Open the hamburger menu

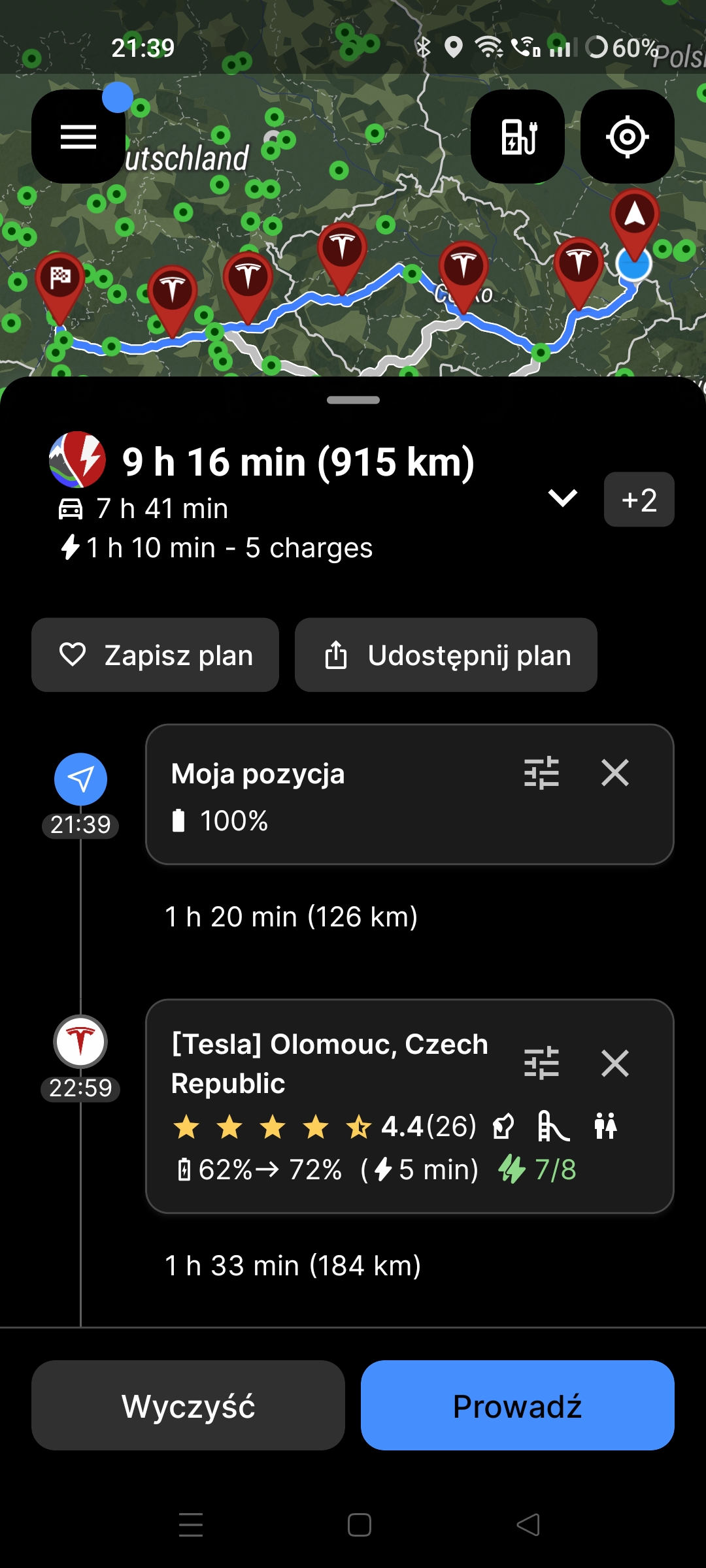(x=78, y=137)
